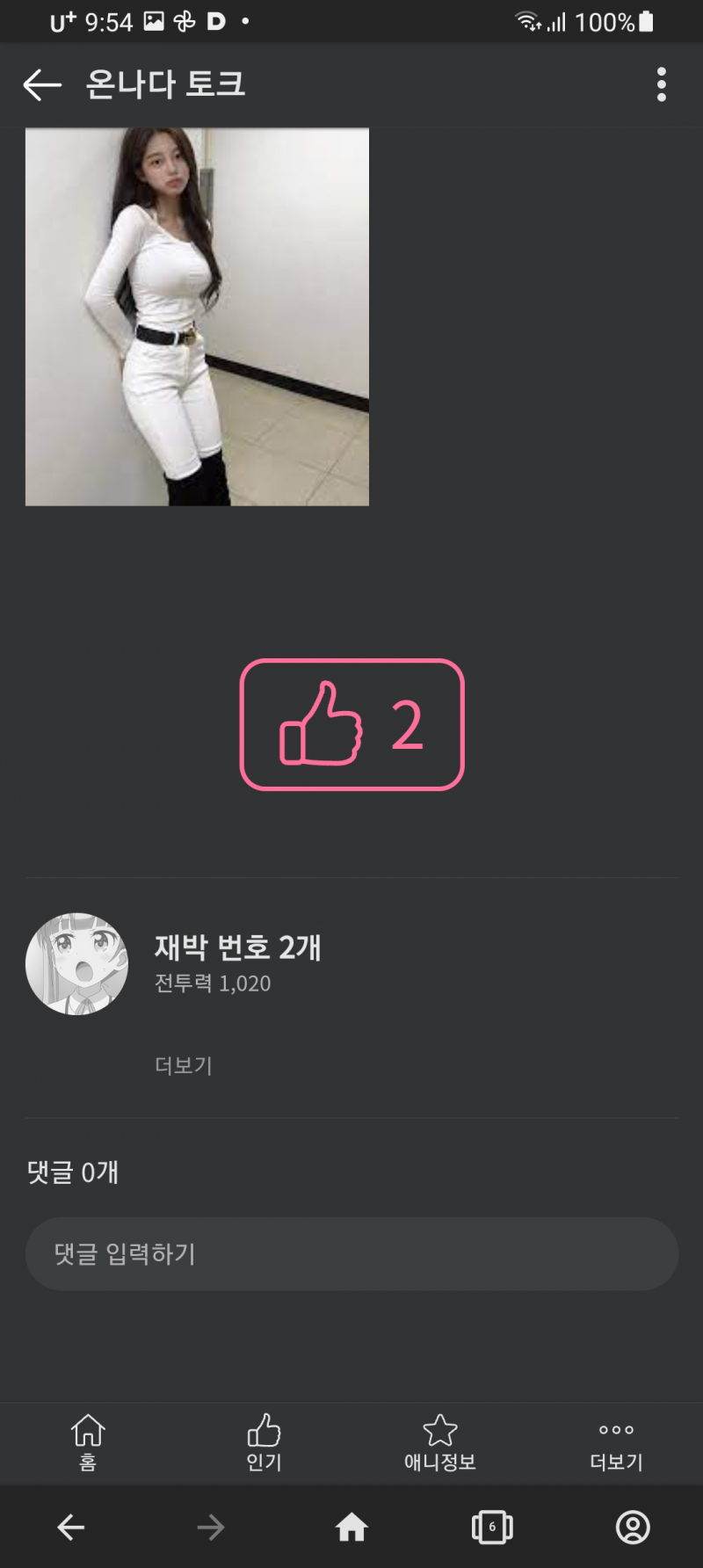703x1568 pixels.
Task: Open the posted photo
Action: point(197,317)
